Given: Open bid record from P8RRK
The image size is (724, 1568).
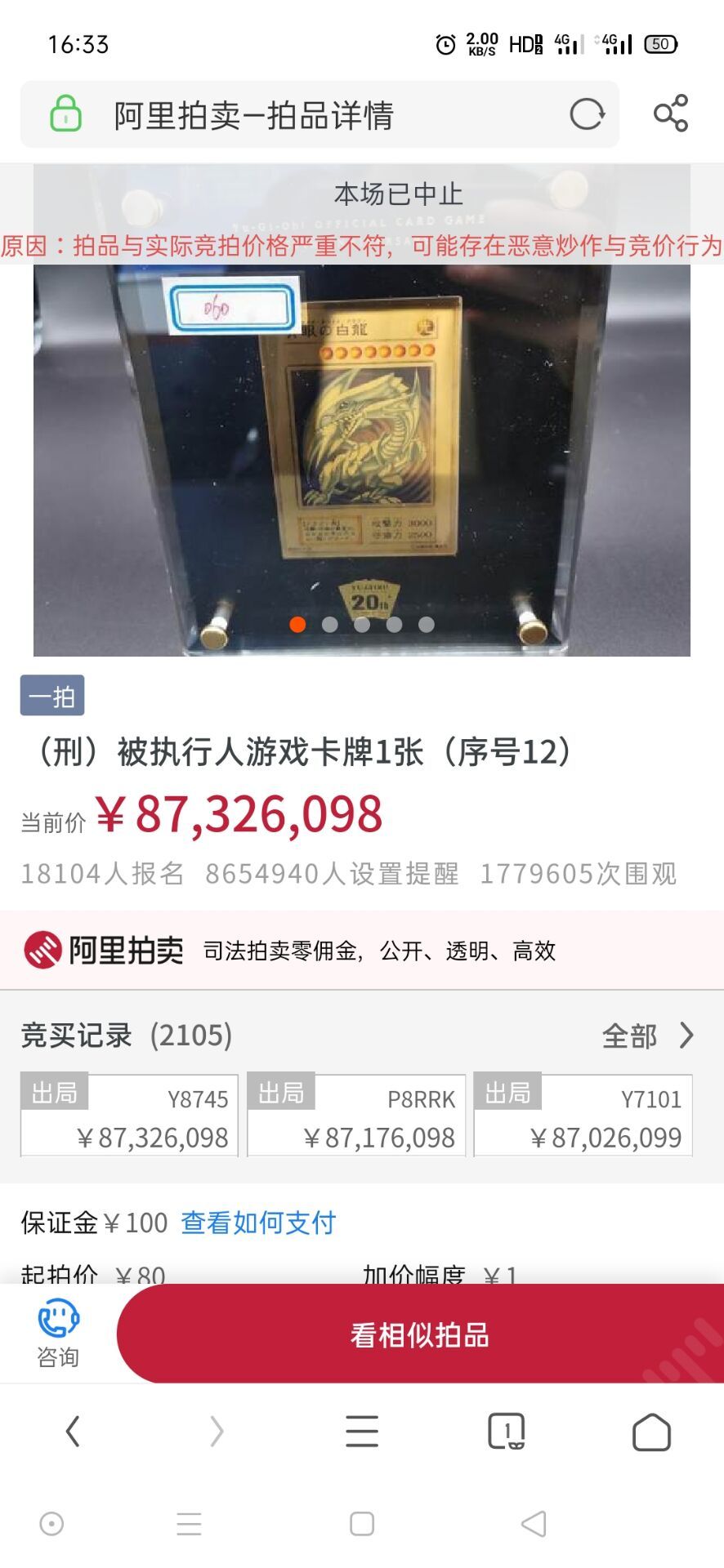Looking at the screenshot, I should point(356,1116).
